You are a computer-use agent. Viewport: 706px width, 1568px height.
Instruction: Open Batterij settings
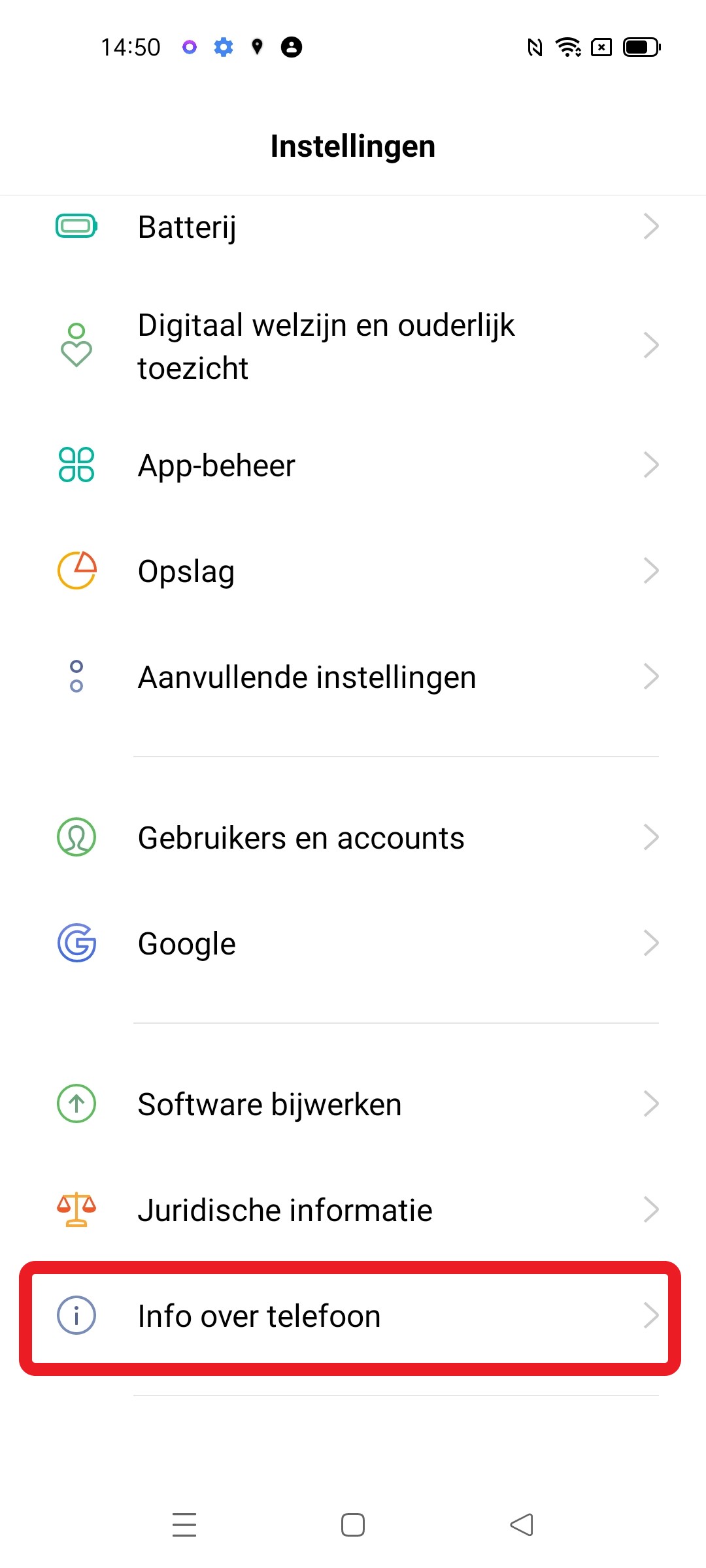(353, 227)
